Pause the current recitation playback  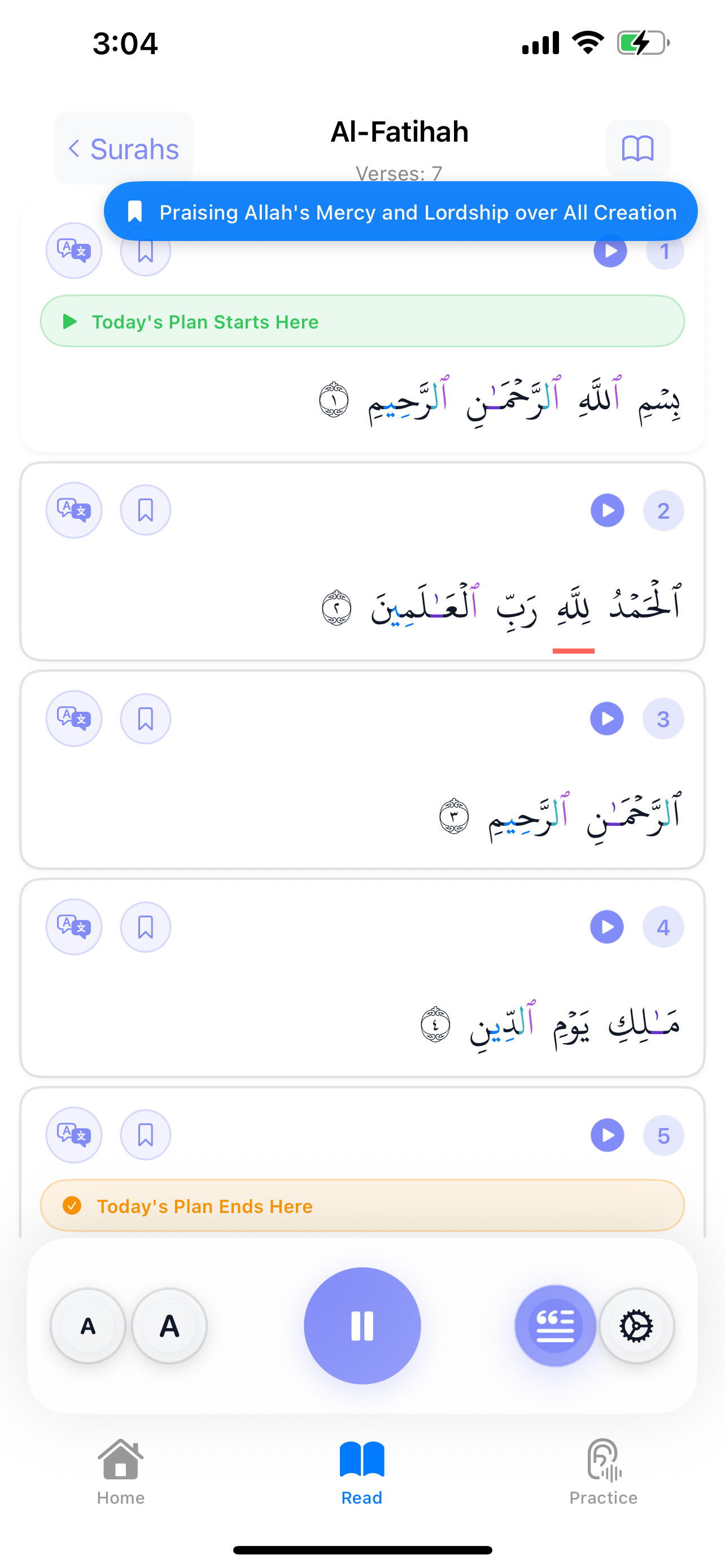[361, 1326]
